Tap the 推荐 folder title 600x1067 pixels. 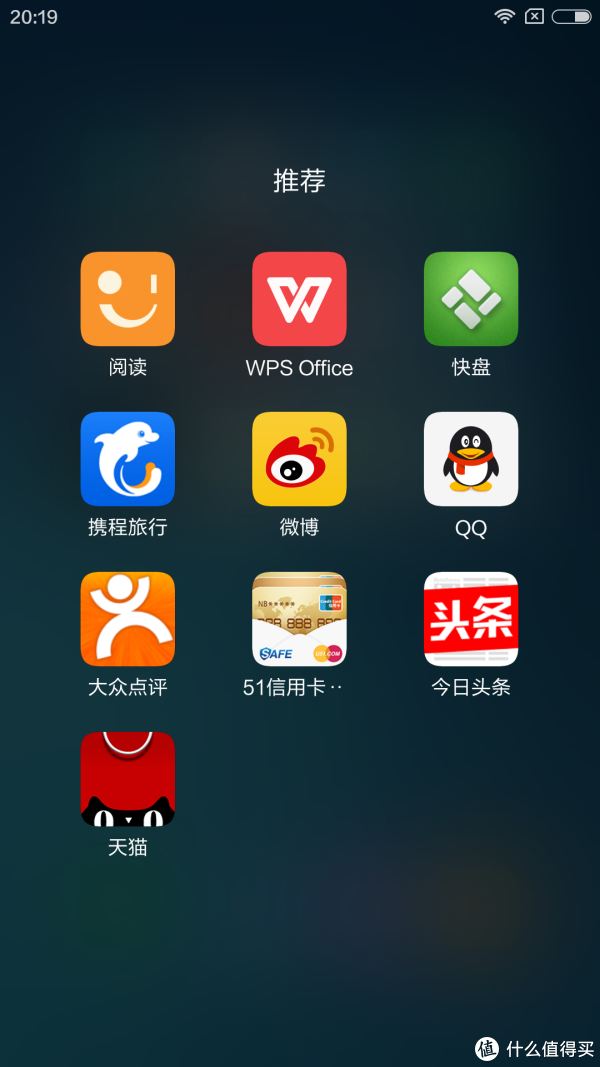coord(299,180)
